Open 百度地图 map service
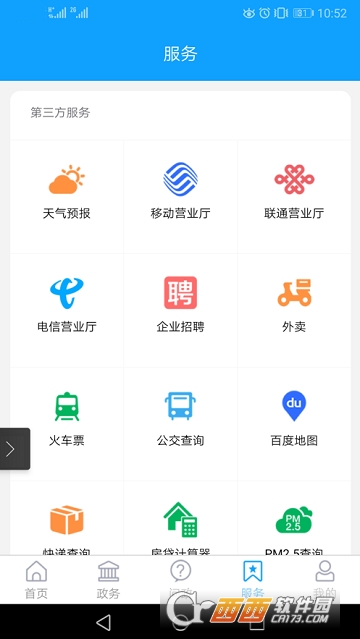The width and height of the screenshot is (360, 639). point(294,424)
